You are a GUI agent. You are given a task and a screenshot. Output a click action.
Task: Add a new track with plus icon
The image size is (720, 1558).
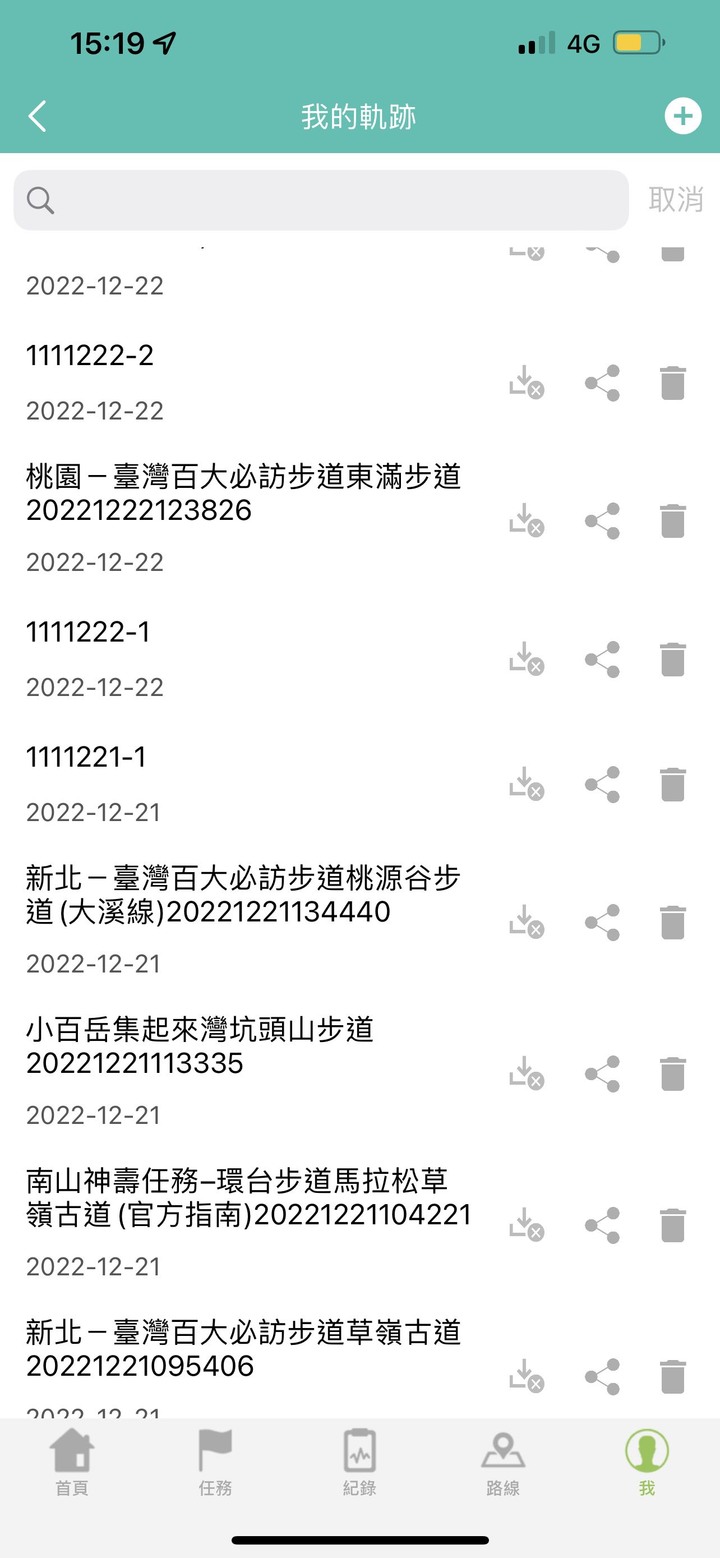click(682, 116)
